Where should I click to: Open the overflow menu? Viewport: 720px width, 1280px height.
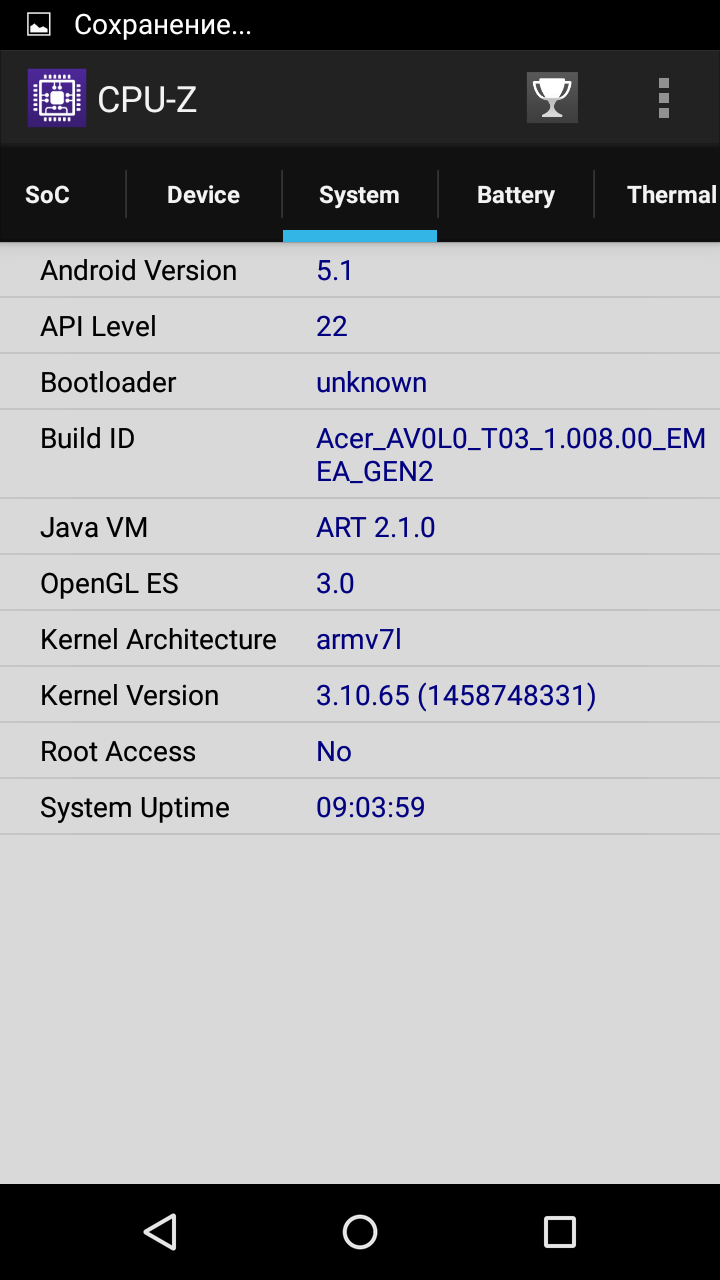click(x=663, y=98)
